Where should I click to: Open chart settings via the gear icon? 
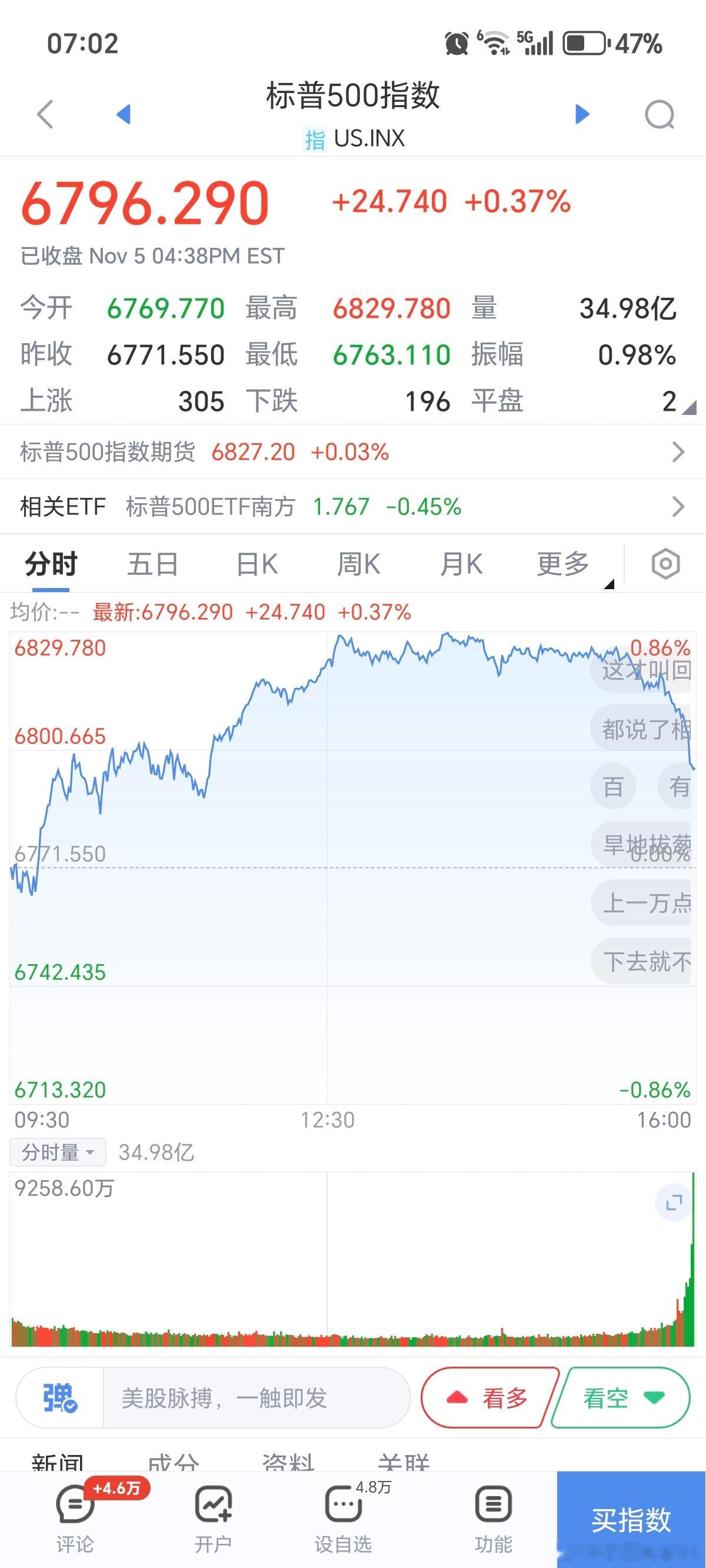click(x=664, y=564)
